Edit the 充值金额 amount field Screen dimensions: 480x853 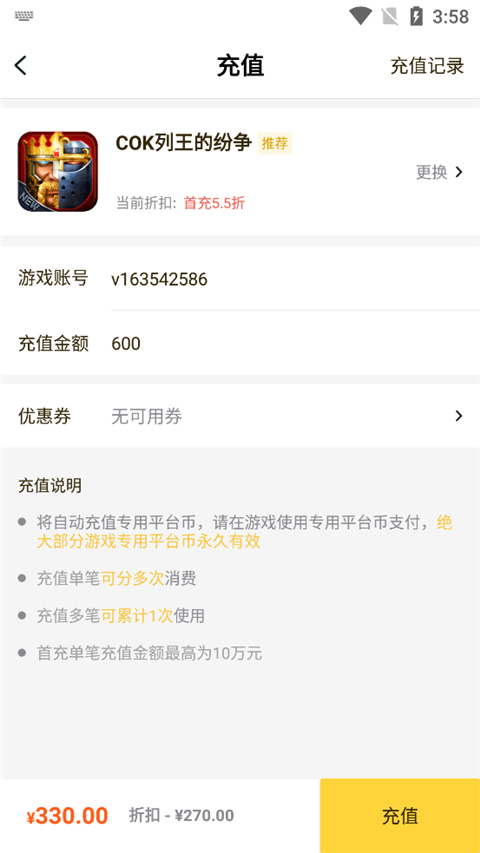click(x=295, y=344)
